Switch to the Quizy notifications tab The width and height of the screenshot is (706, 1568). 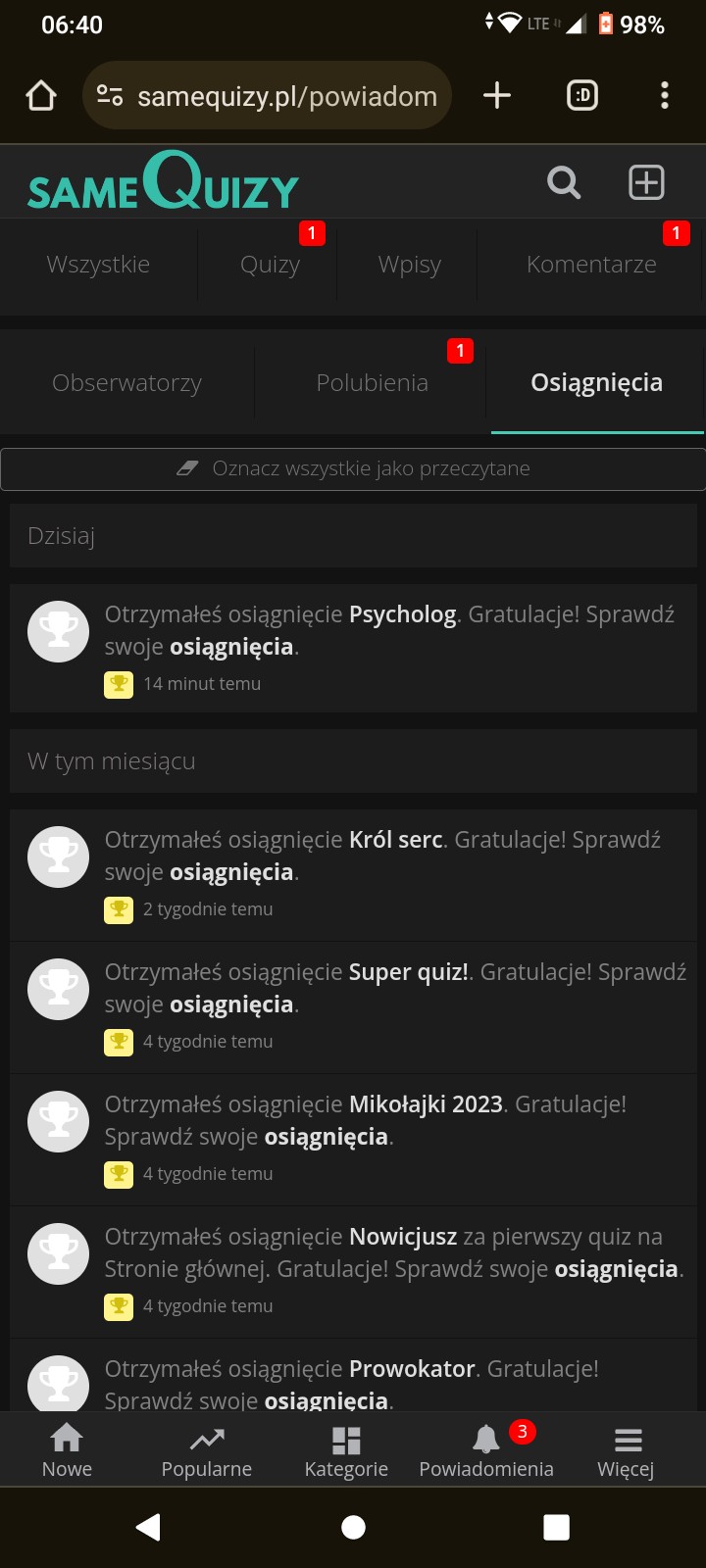(x=270, y=265)
